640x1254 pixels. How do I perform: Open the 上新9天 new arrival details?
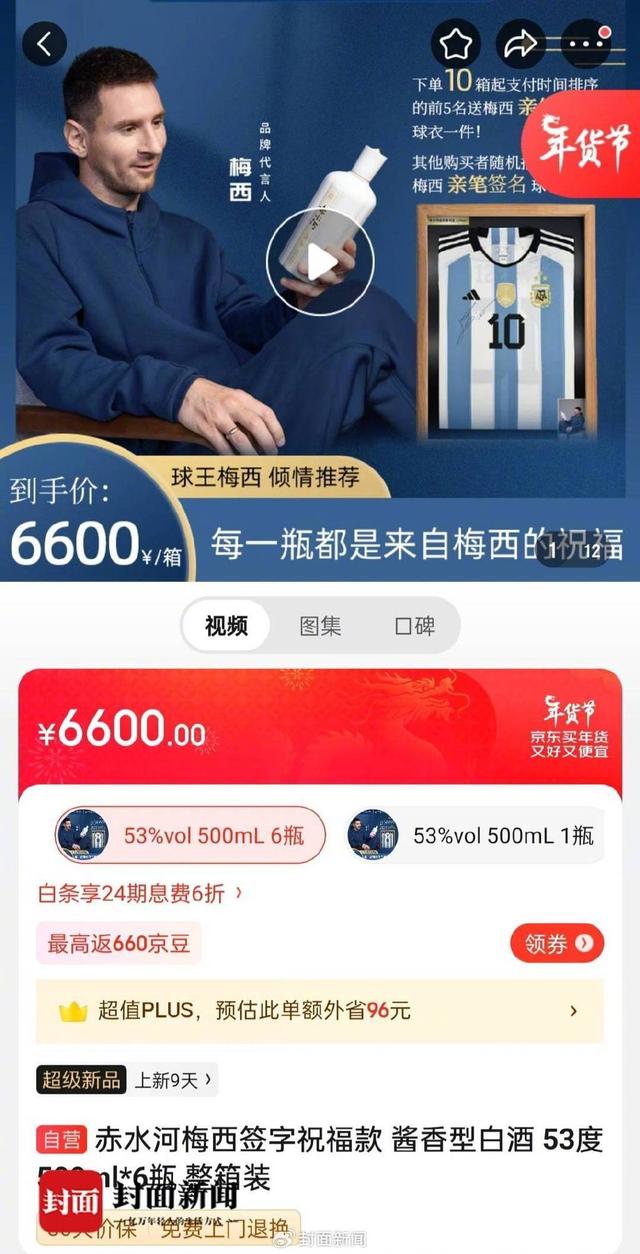pyautogui.click(x=174, y=1080)
